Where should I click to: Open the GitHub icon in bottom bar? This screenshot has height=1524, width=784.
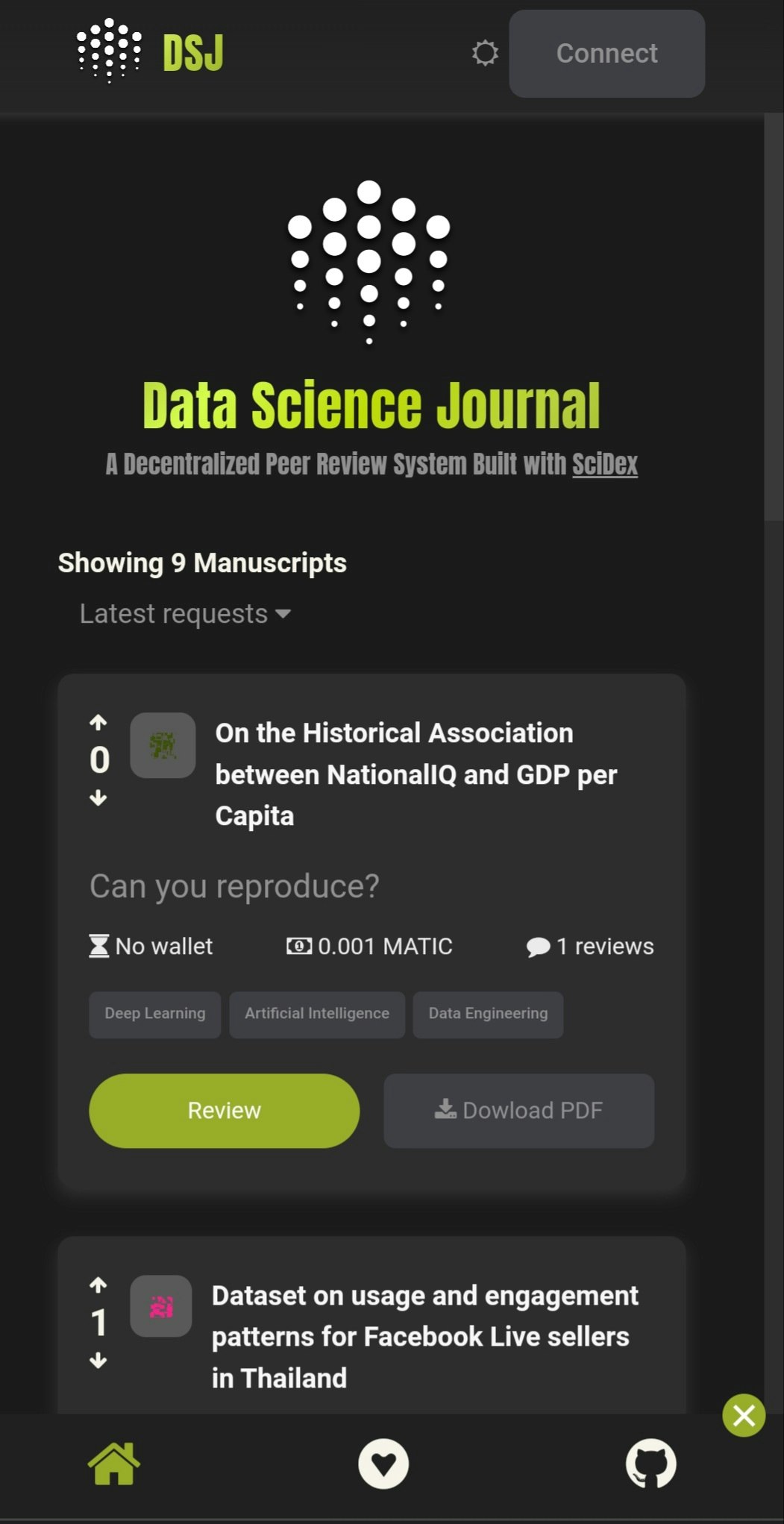pyautogui.click(x=650, y=1464)
